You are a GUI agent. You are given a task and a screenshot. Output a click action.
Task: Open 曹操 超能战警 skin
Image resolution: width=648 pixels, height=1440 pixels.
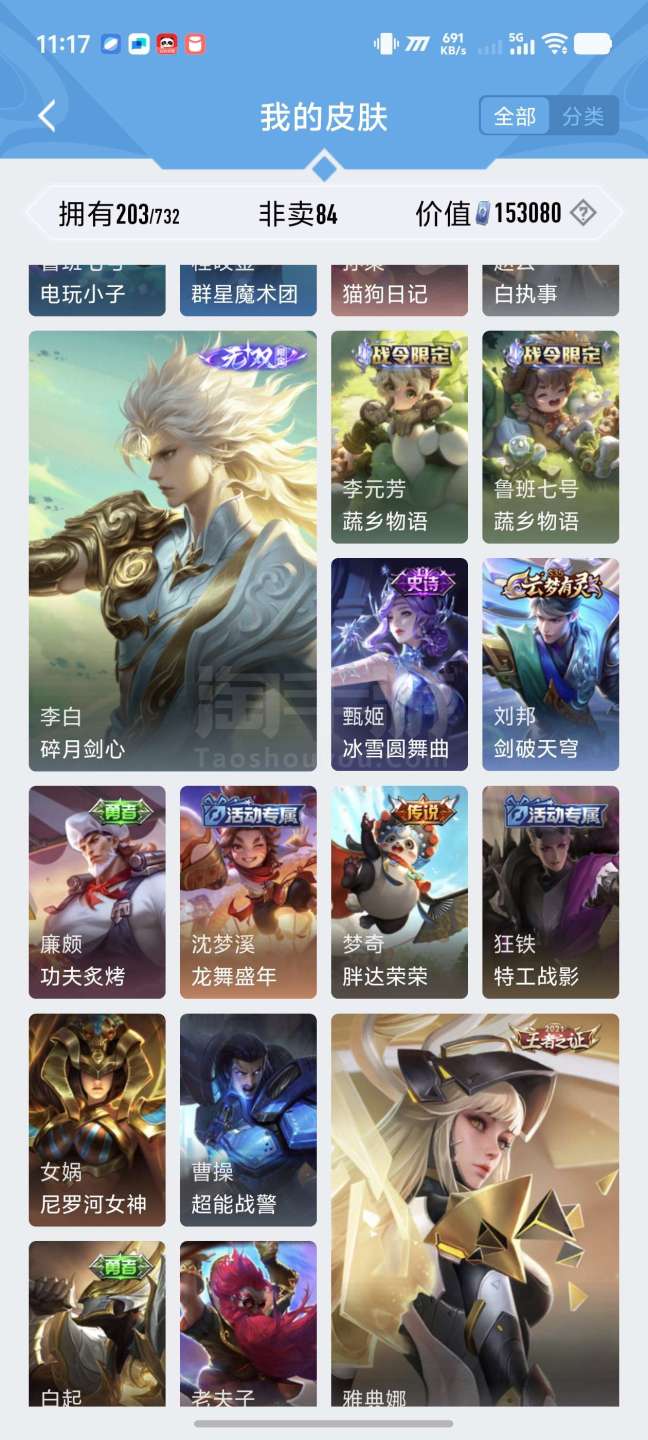click(x=248, y=1120)
